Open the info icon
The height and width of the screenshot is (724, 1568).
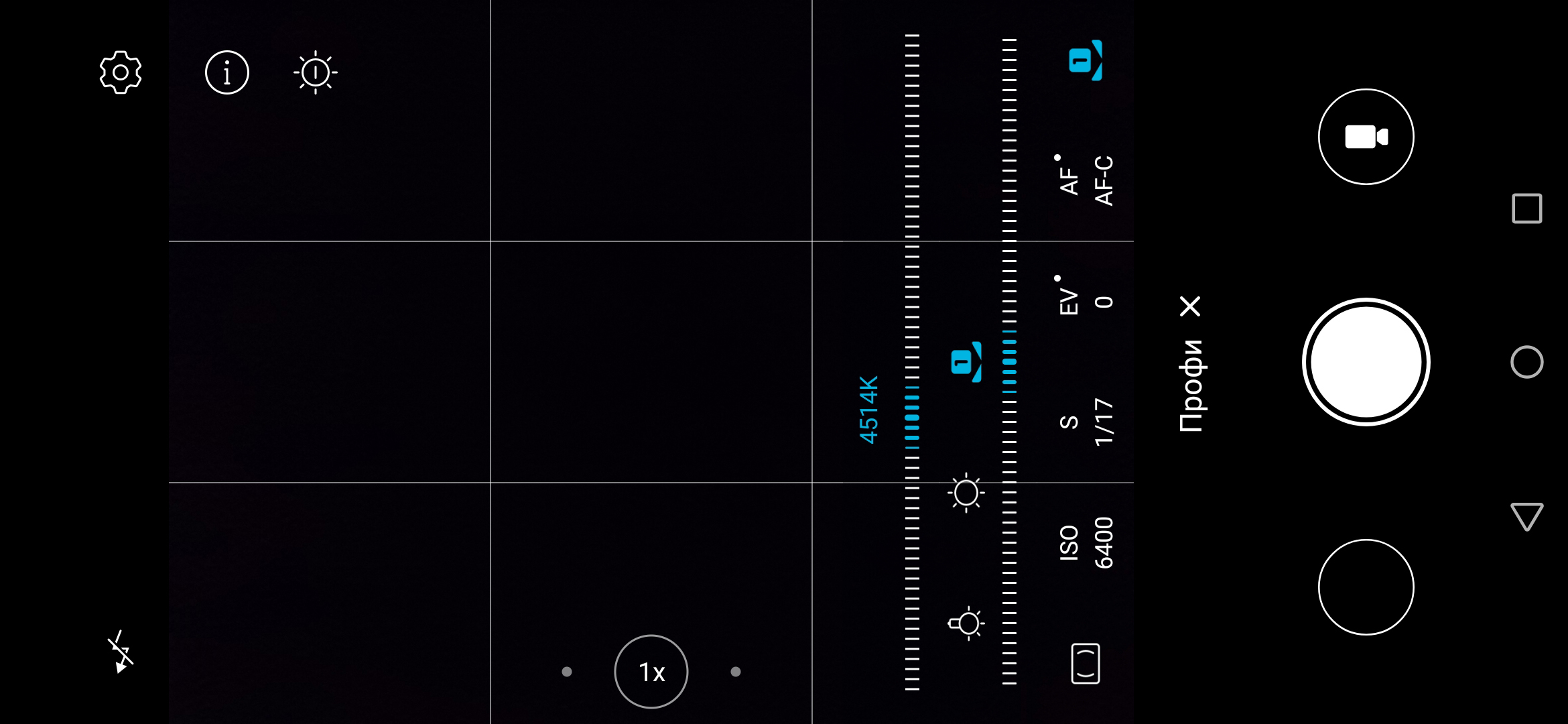pyautogui.click(x=227, y=72)
